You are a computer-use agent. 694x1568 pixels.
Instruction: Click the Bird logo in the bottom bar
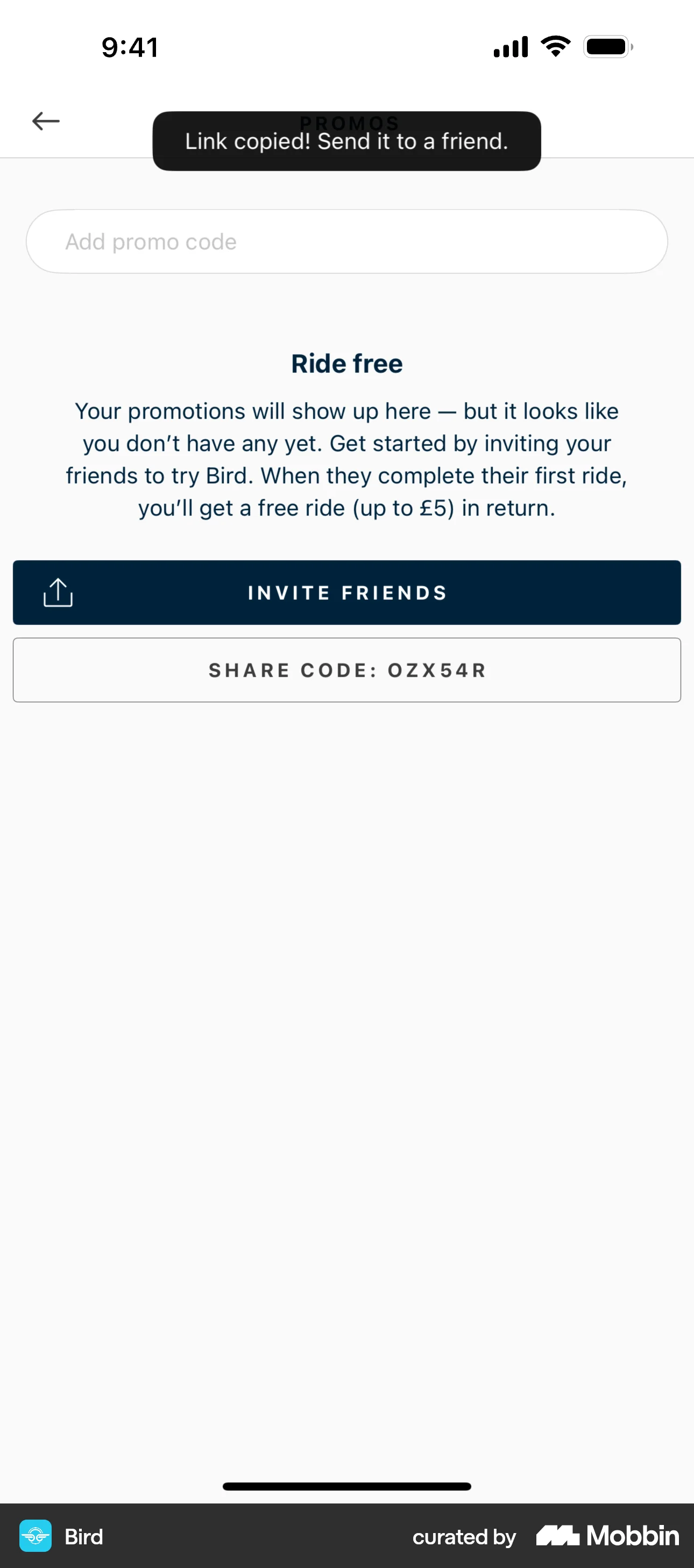(x=37, y=1535)
